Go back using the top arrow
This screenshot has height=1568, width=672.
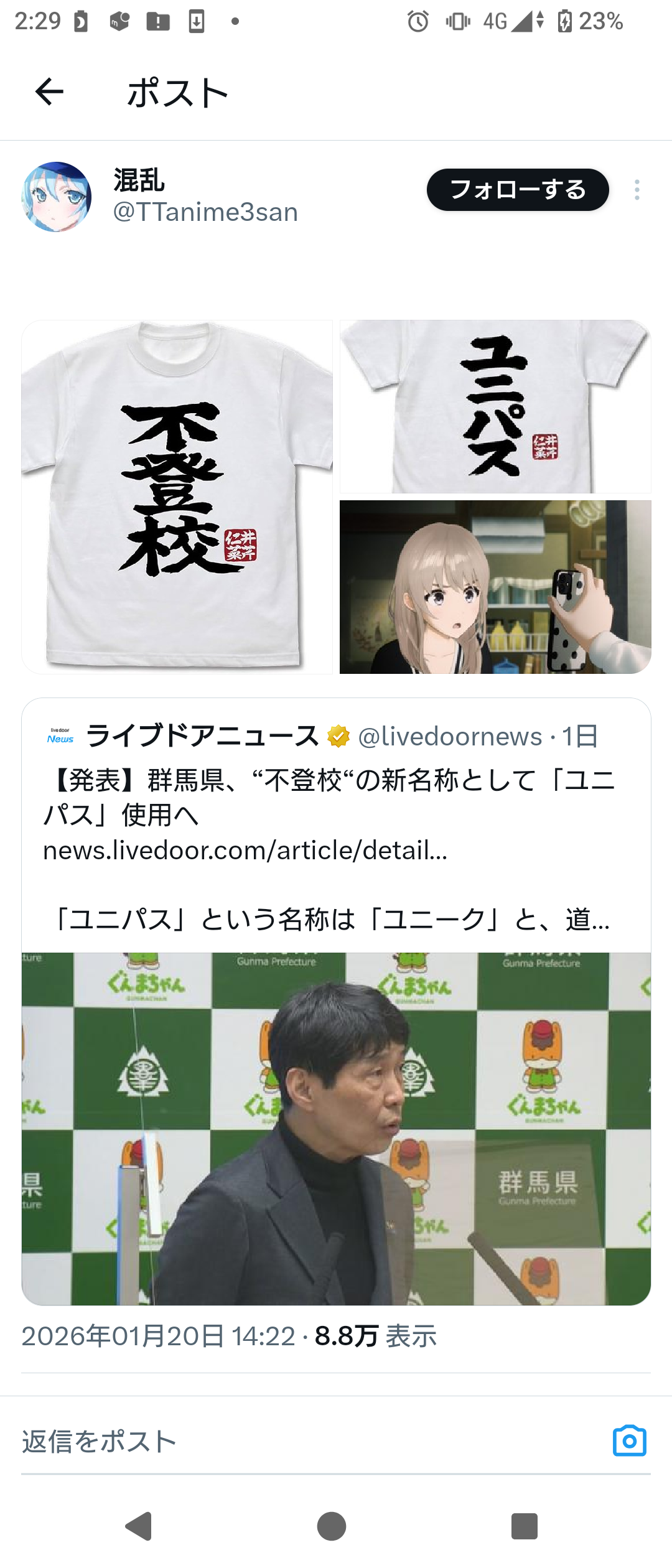[49, 92]
